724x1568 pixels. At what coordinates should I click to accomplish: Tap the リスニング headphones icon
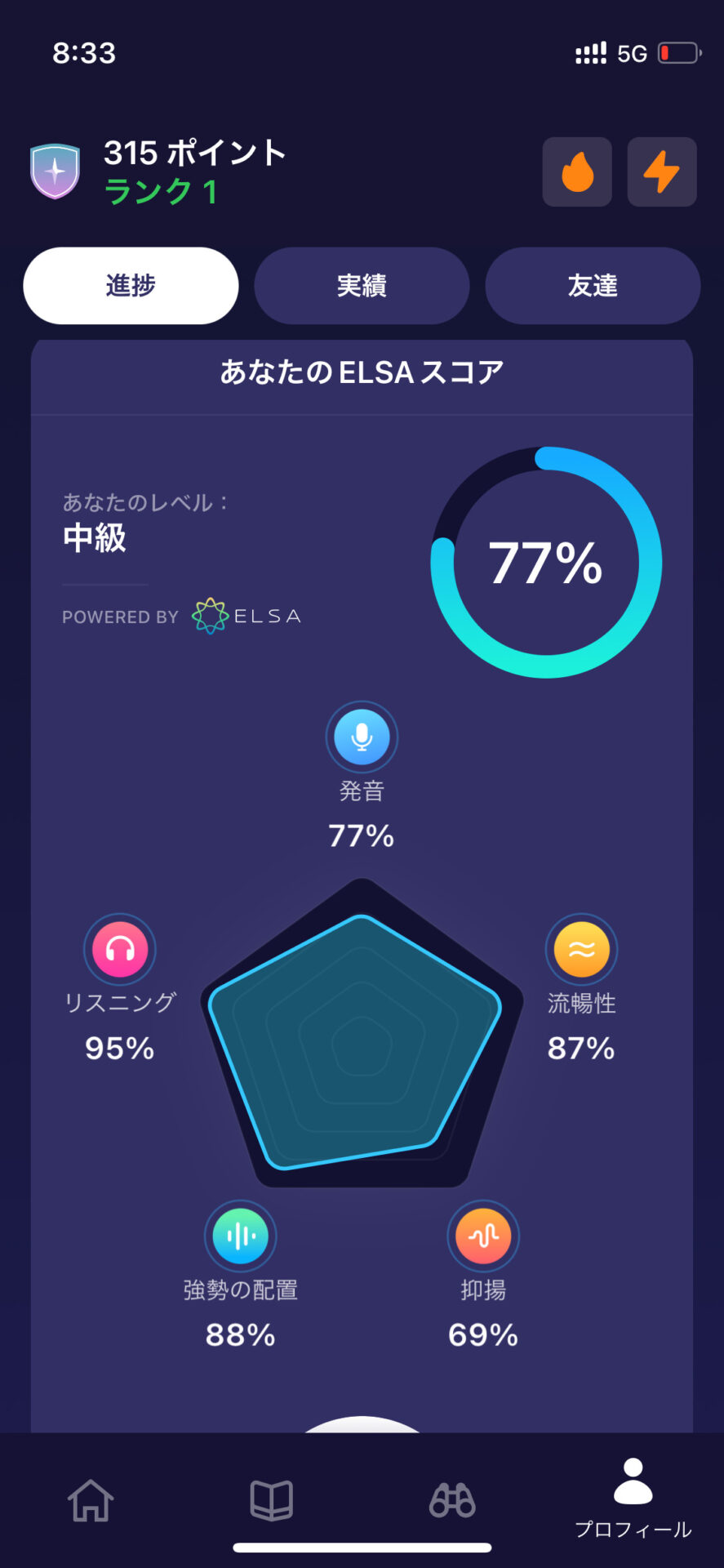click(120, 949)
